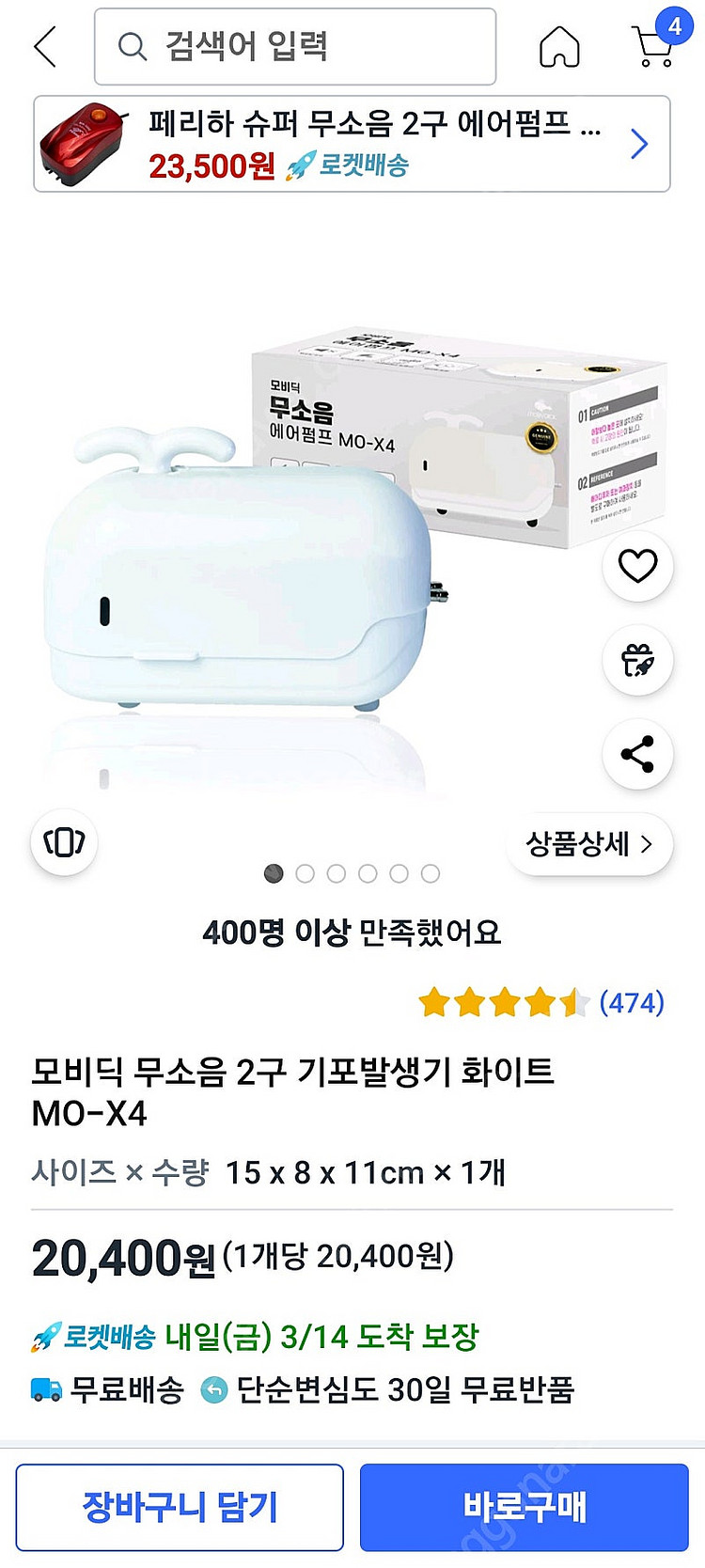Open the home icon in the top bar
The width and height of the screenshot is (705, 1568).
click(559, 46)
